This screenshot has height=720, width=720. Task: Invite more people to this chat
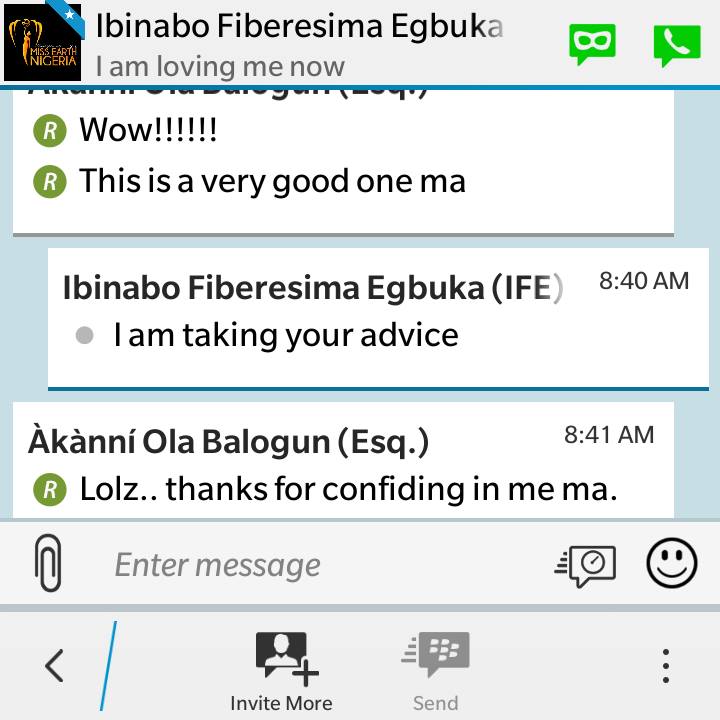coord(282,671)
